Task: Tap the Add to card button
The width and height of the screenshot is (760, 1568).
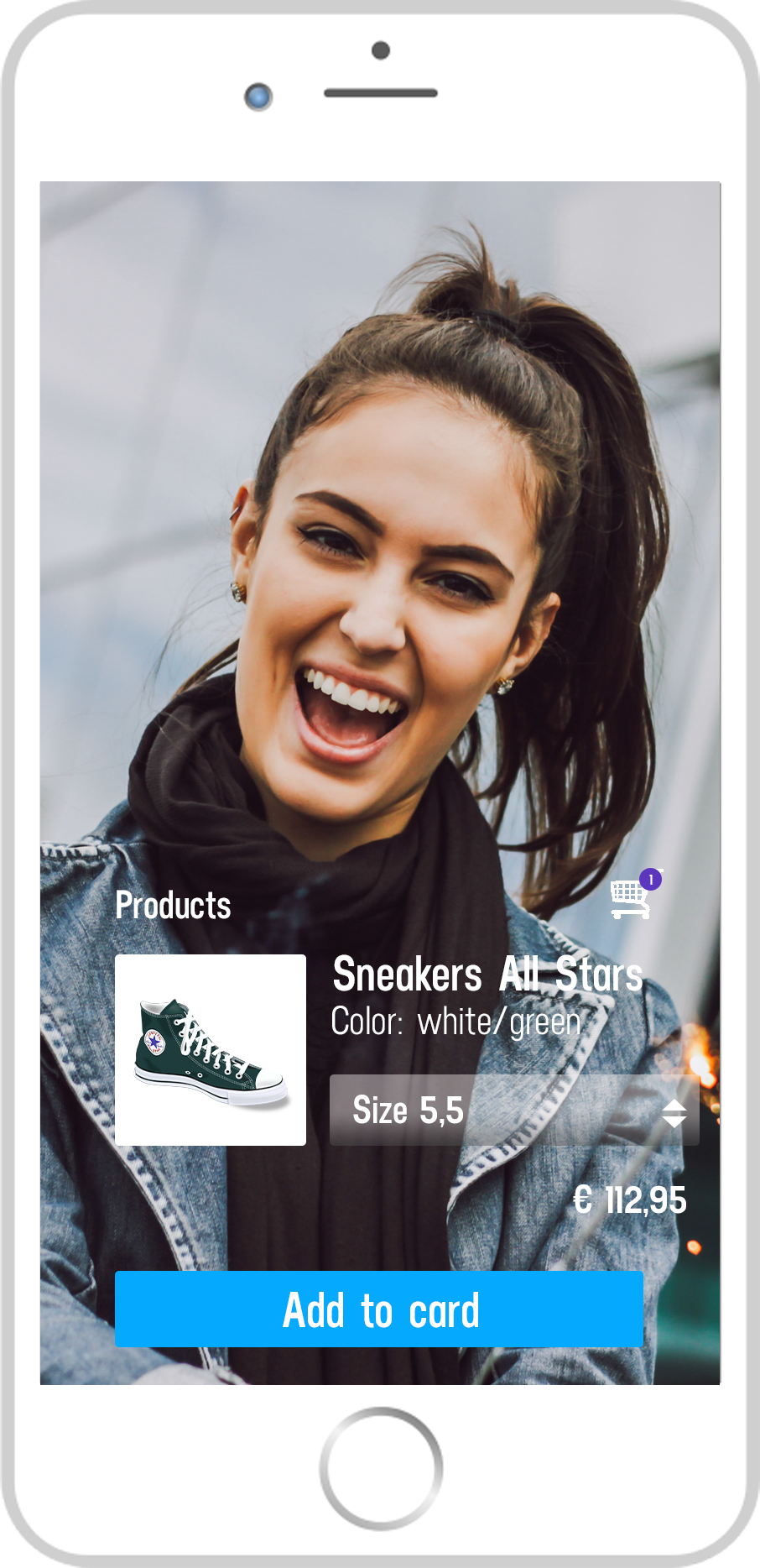Action: click(x=379, y=1309)
